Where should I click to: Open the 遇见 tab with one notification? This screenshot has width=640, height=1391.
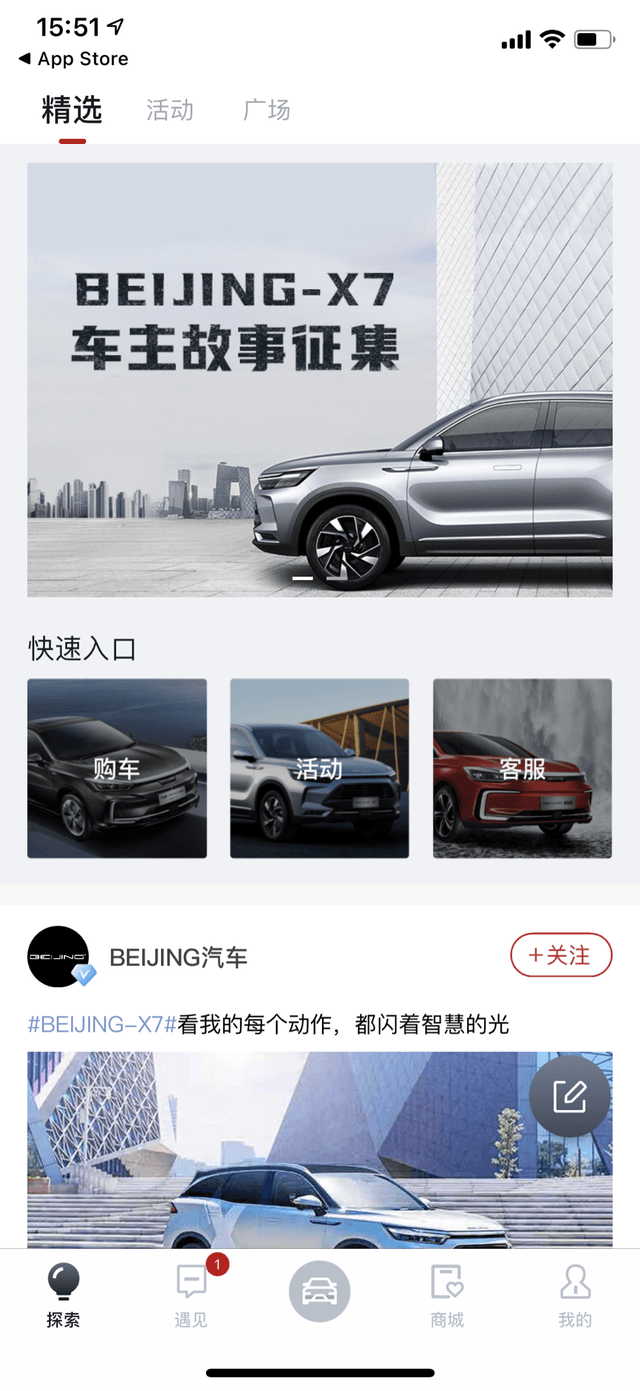point(191,1295)
